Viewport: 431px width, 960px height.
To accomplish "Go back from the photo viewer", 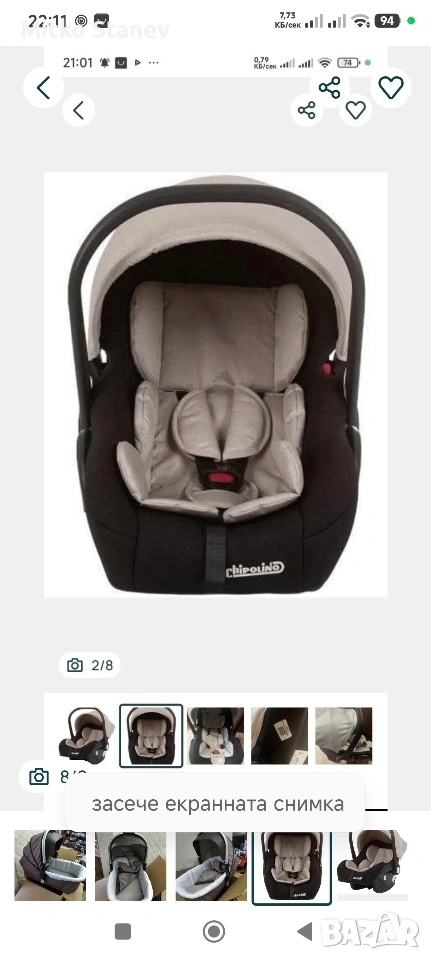I will tap(43, 88).
